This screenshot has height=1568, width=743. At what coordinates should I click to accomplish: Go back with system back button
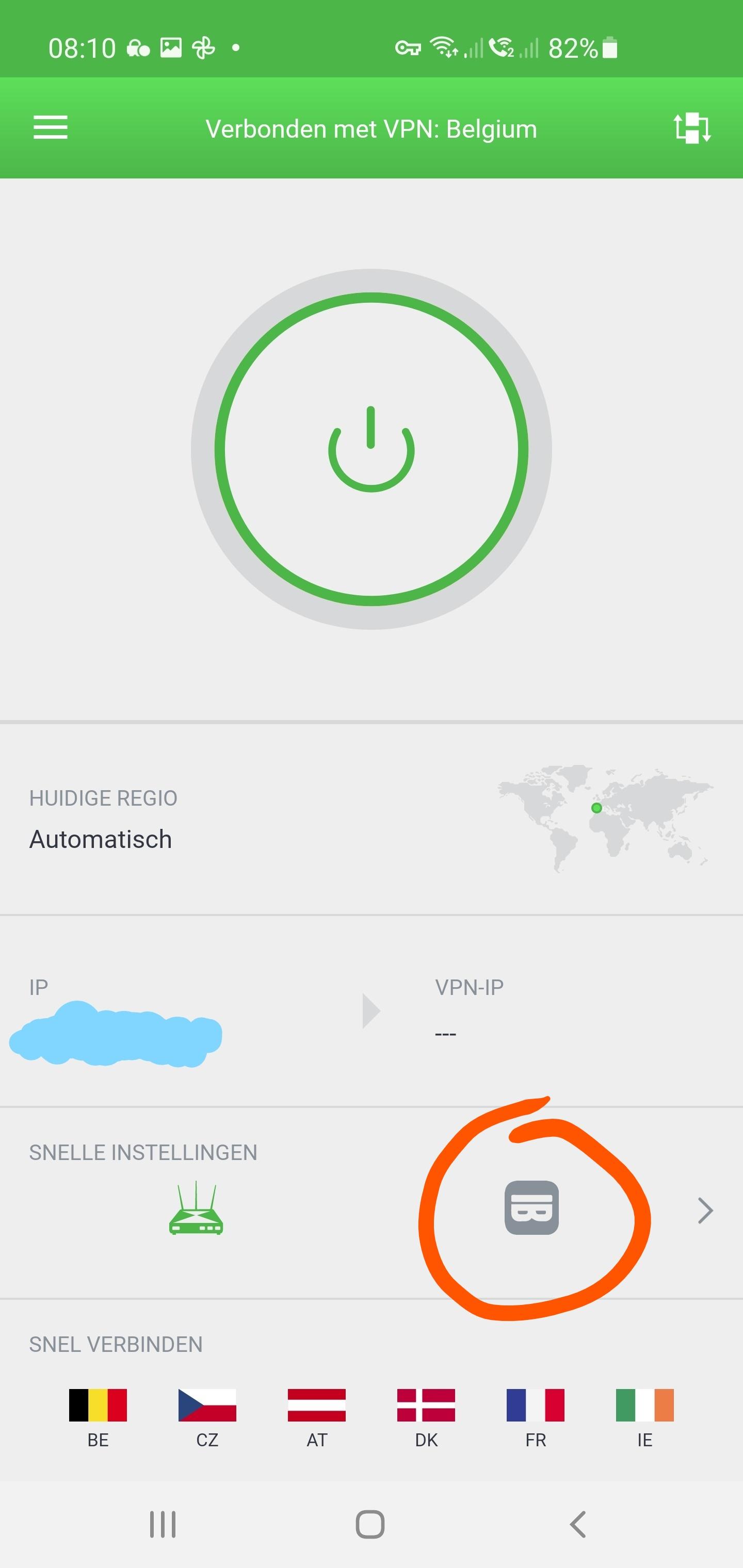click(578, 1524)
